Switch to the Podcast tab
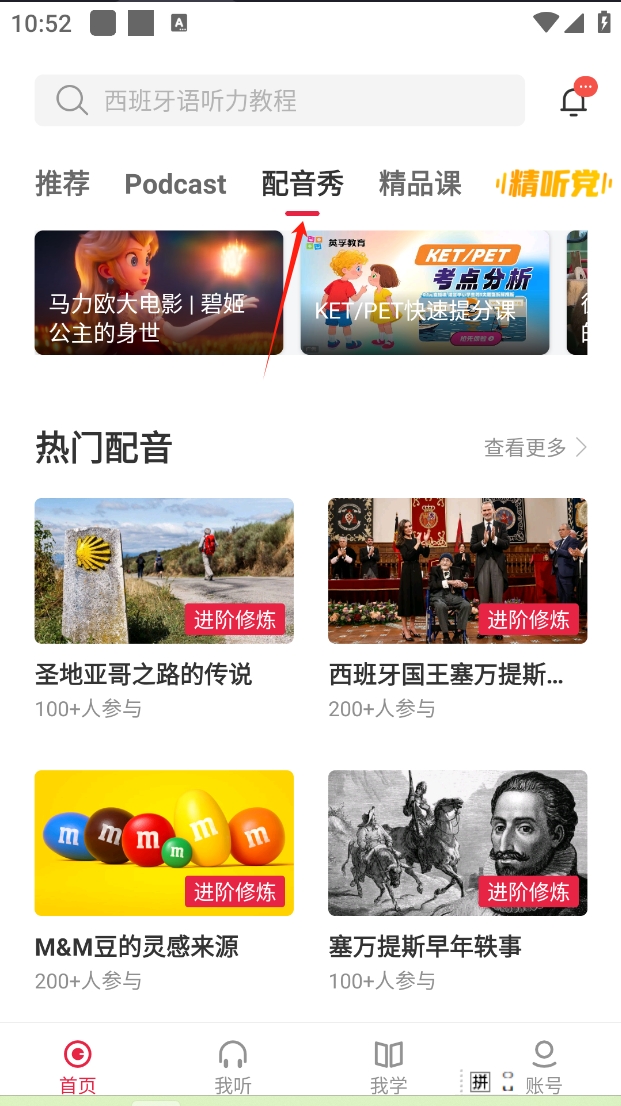 tap(175, 184)
